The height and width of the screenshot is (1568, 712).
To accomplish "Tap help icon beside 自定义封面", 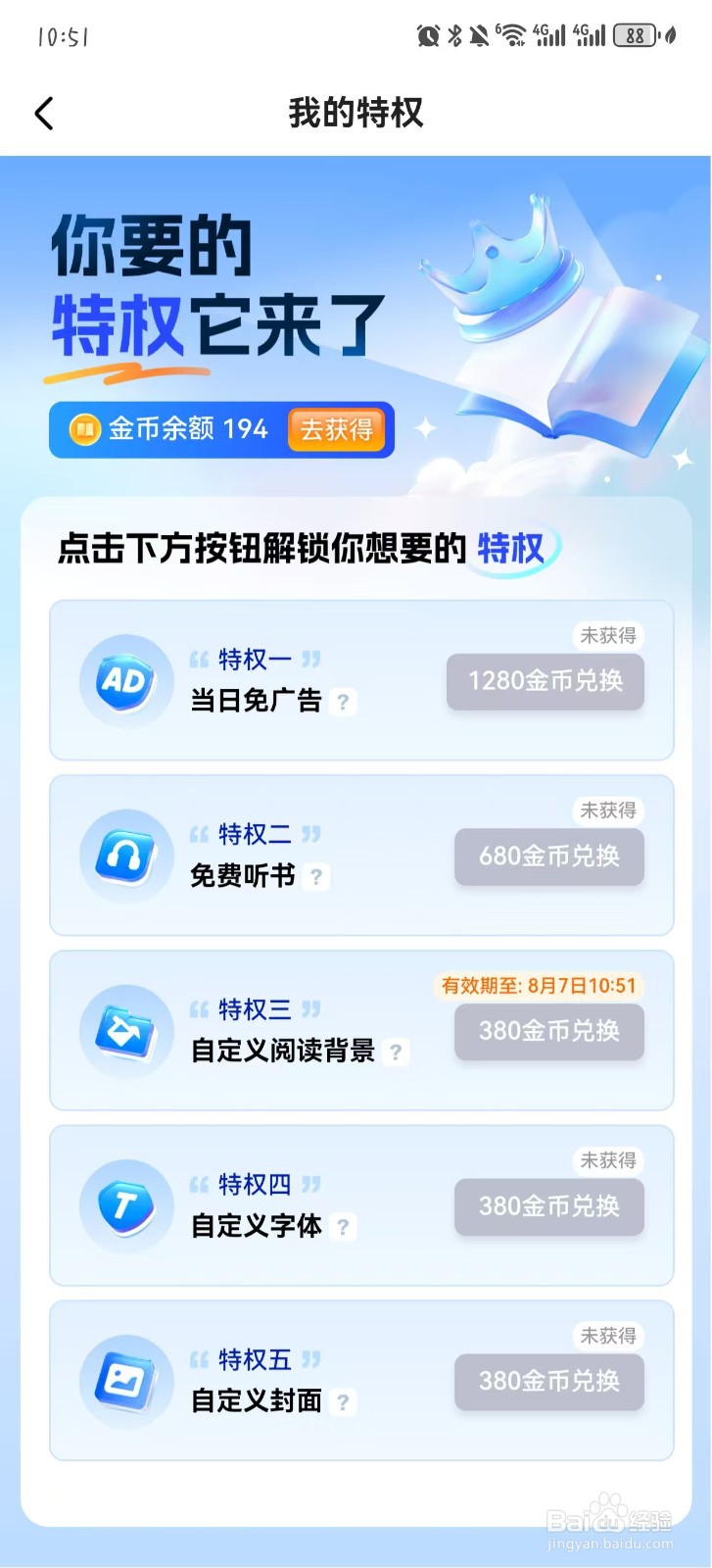I will click(x=343, y=1403).
